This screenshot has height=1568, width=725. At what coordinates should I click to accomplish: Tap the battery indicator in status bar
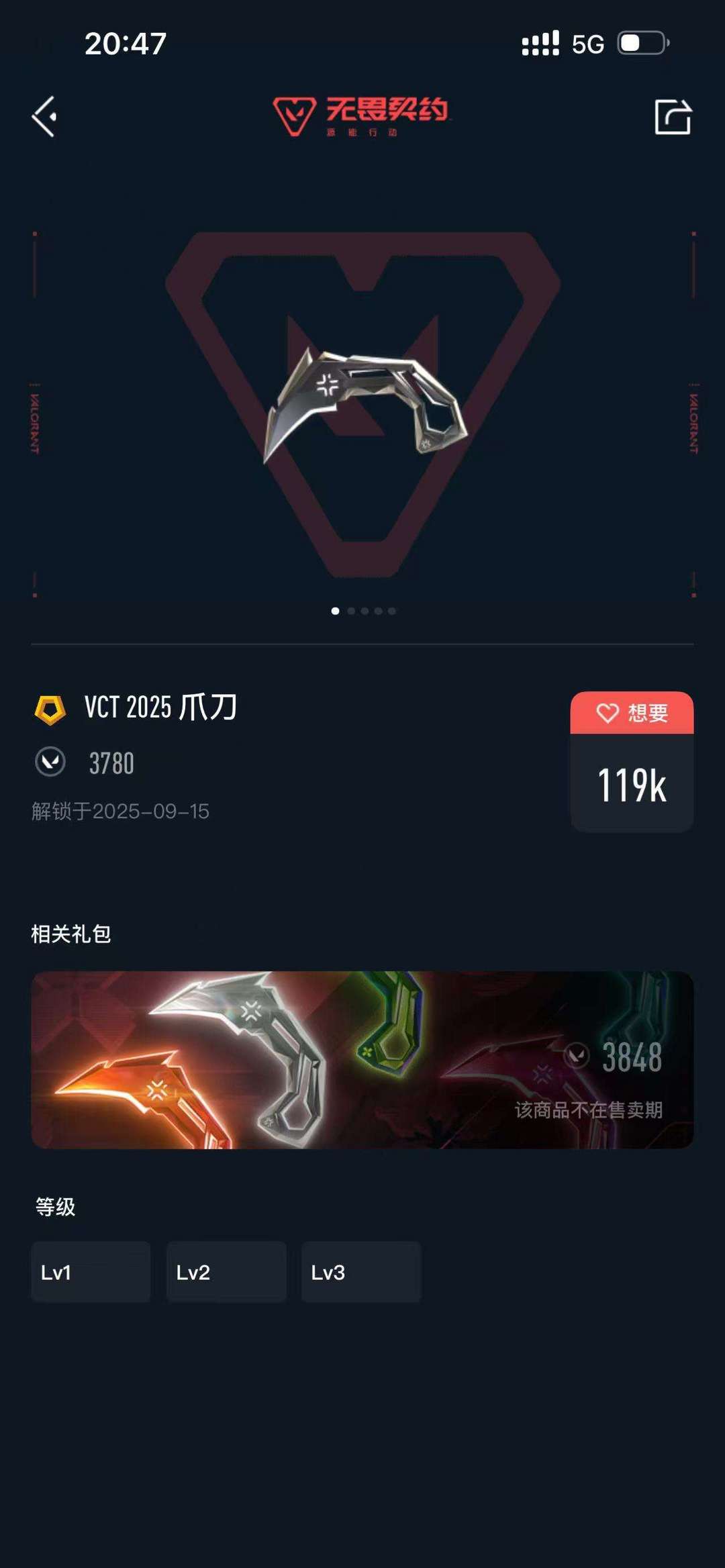640,44
